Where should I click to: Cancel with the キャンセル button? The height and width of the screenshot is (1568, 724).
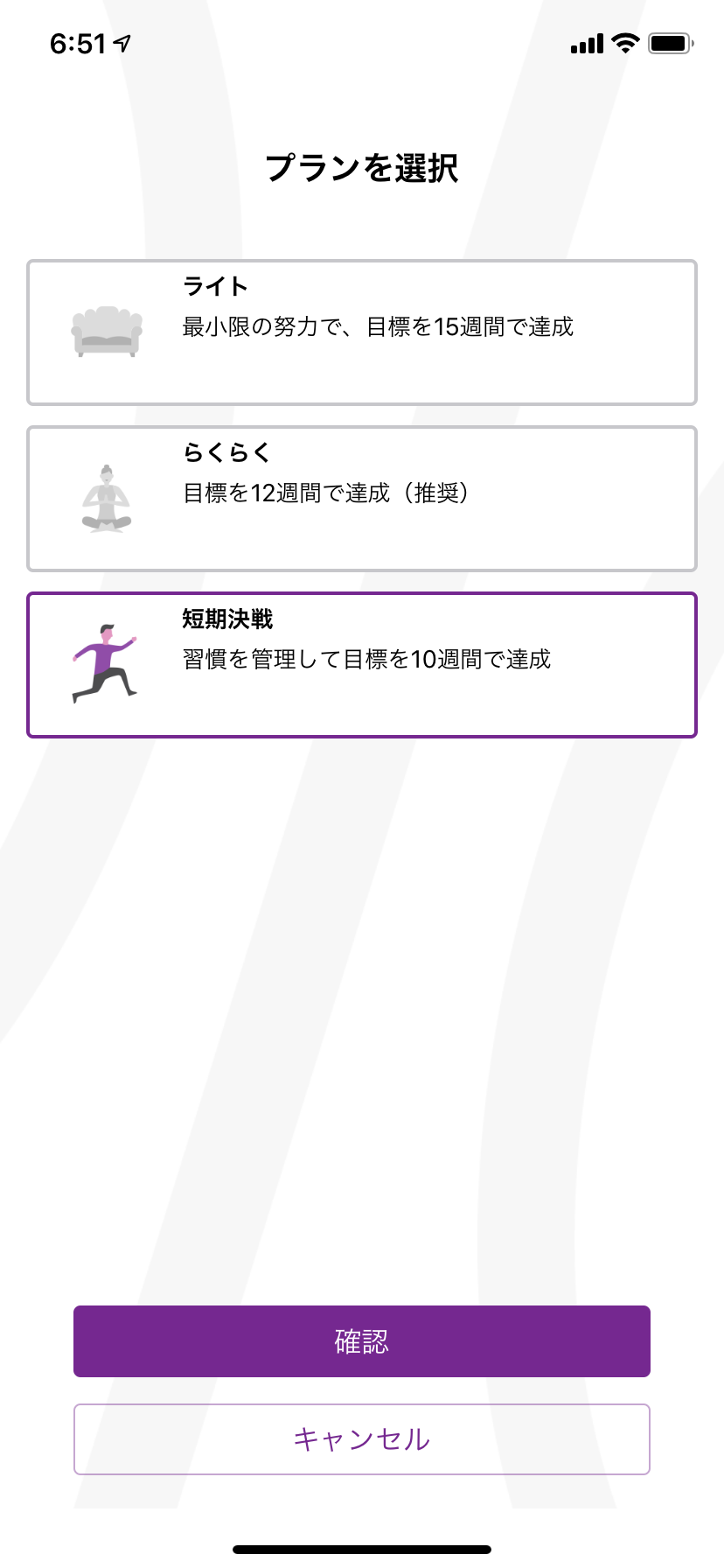(362, 1439)
